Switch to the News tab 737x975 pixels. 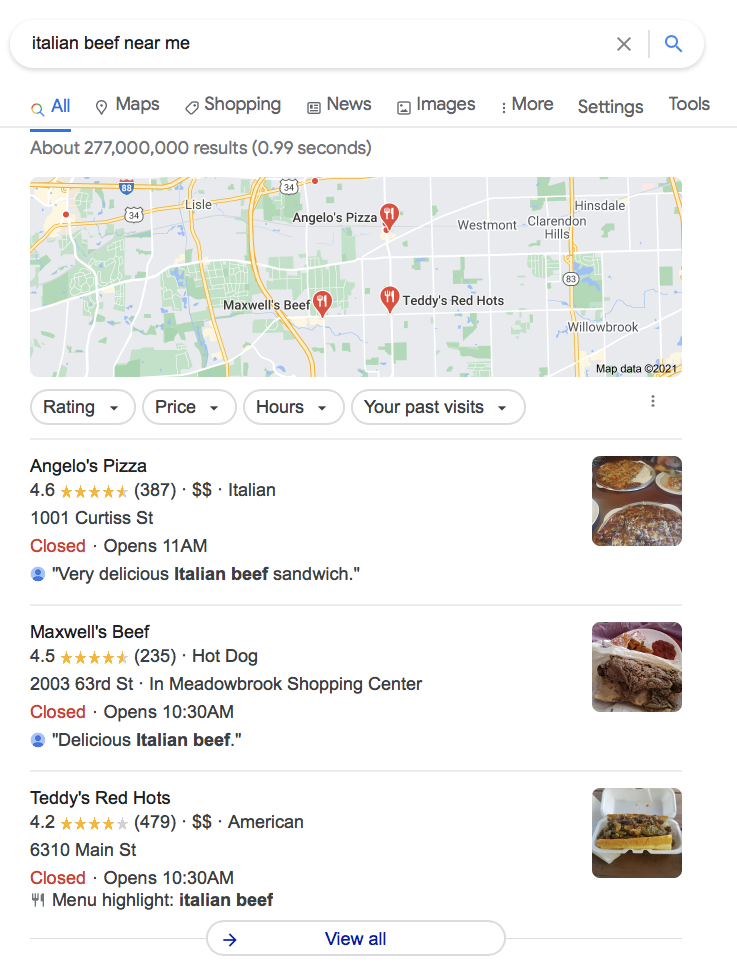tap(339, 105)
